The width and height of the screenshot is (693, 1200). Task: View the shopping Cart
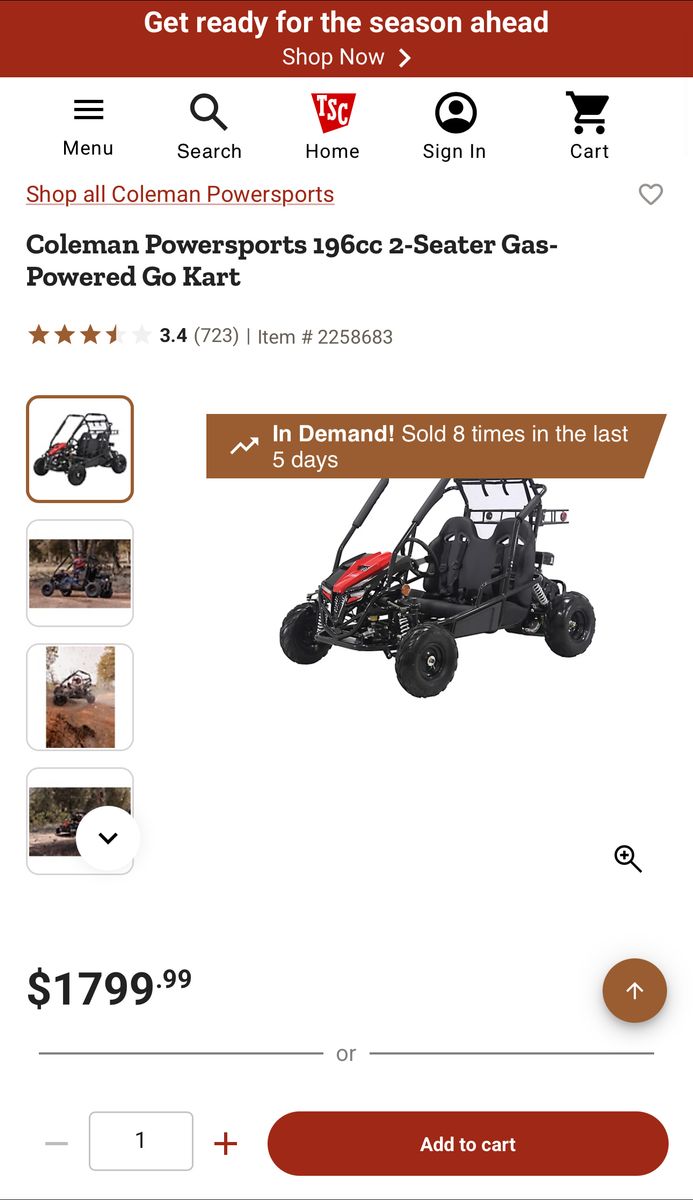click(589, 127)
